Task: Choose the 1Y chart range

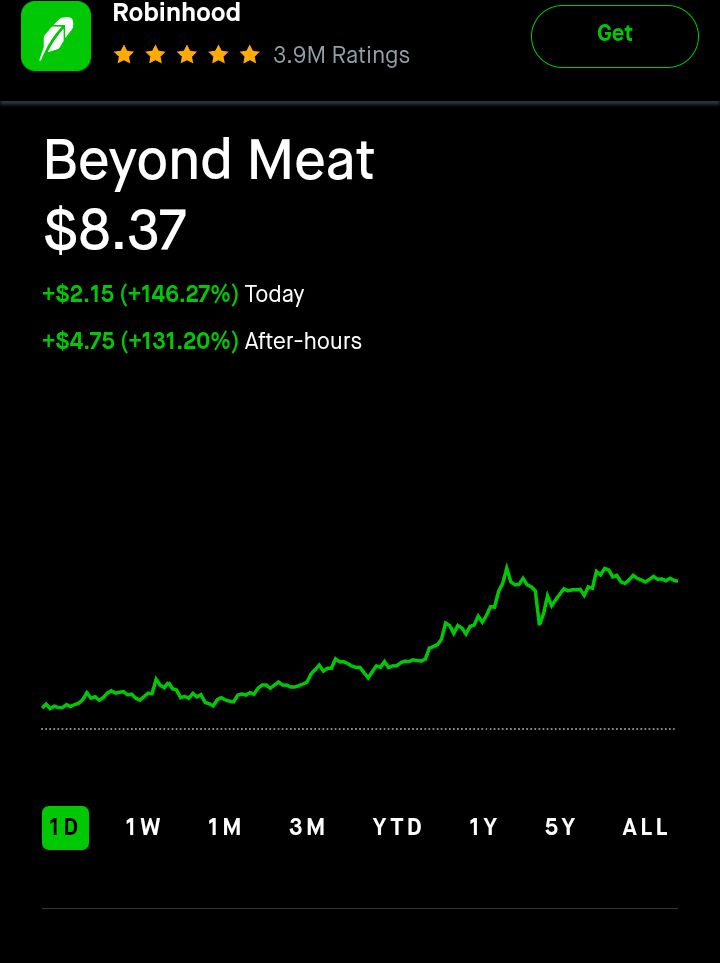Action: [484, 828]
